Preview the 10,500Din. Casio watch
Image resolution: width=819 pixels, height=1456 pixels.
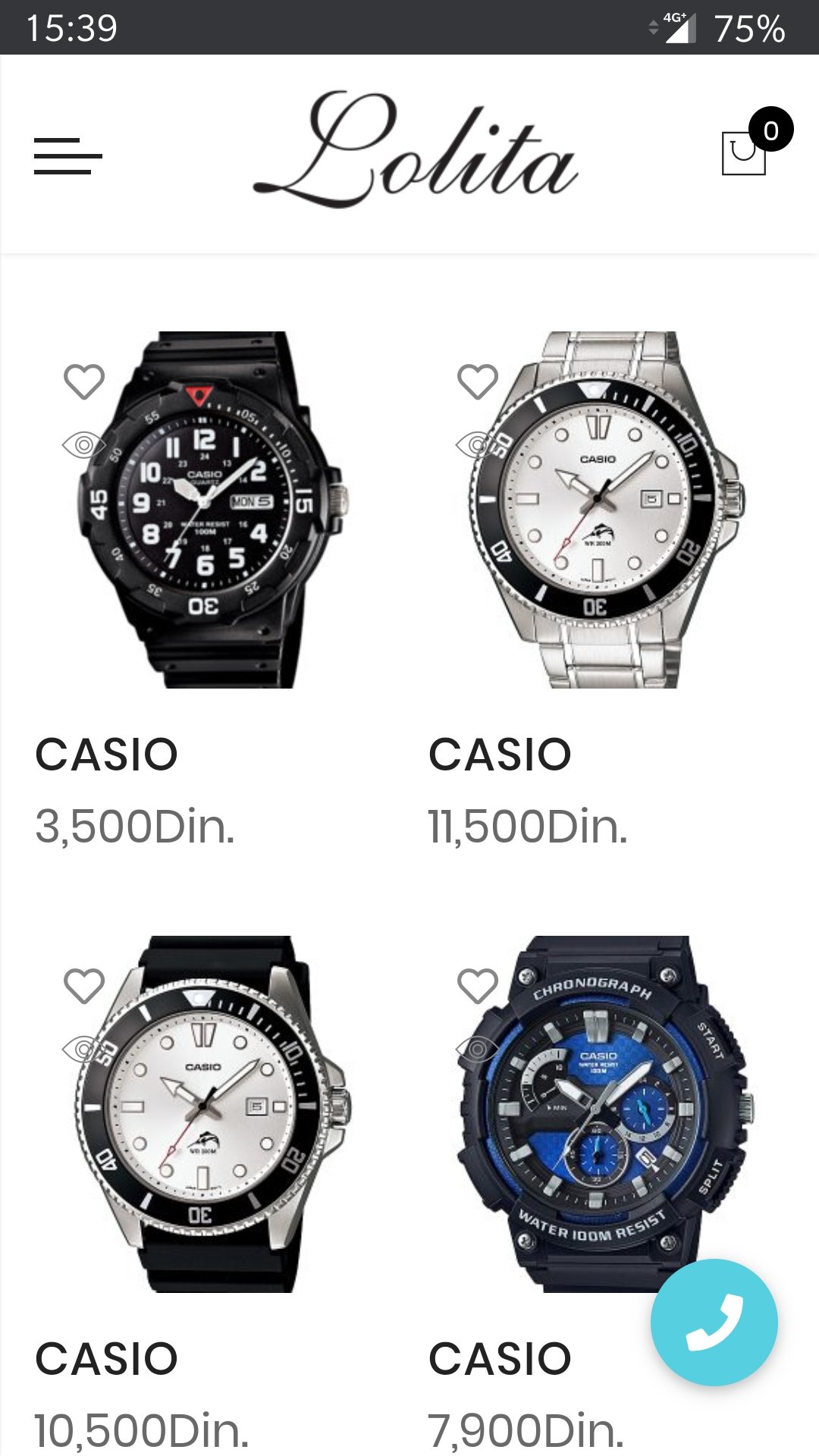[x=83, y=1050]
